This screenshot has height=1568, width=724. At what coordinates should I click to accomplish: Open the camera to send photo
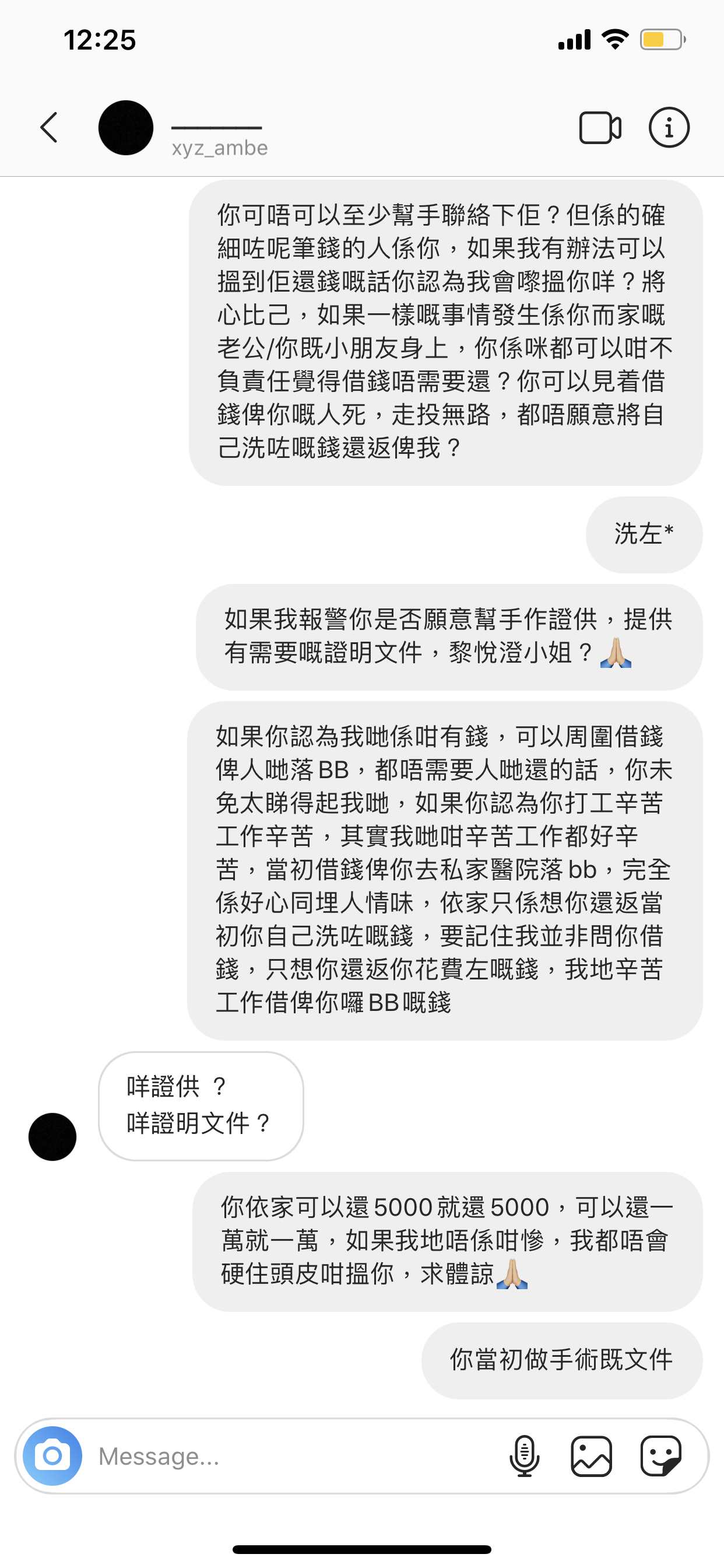point(52,1456)
